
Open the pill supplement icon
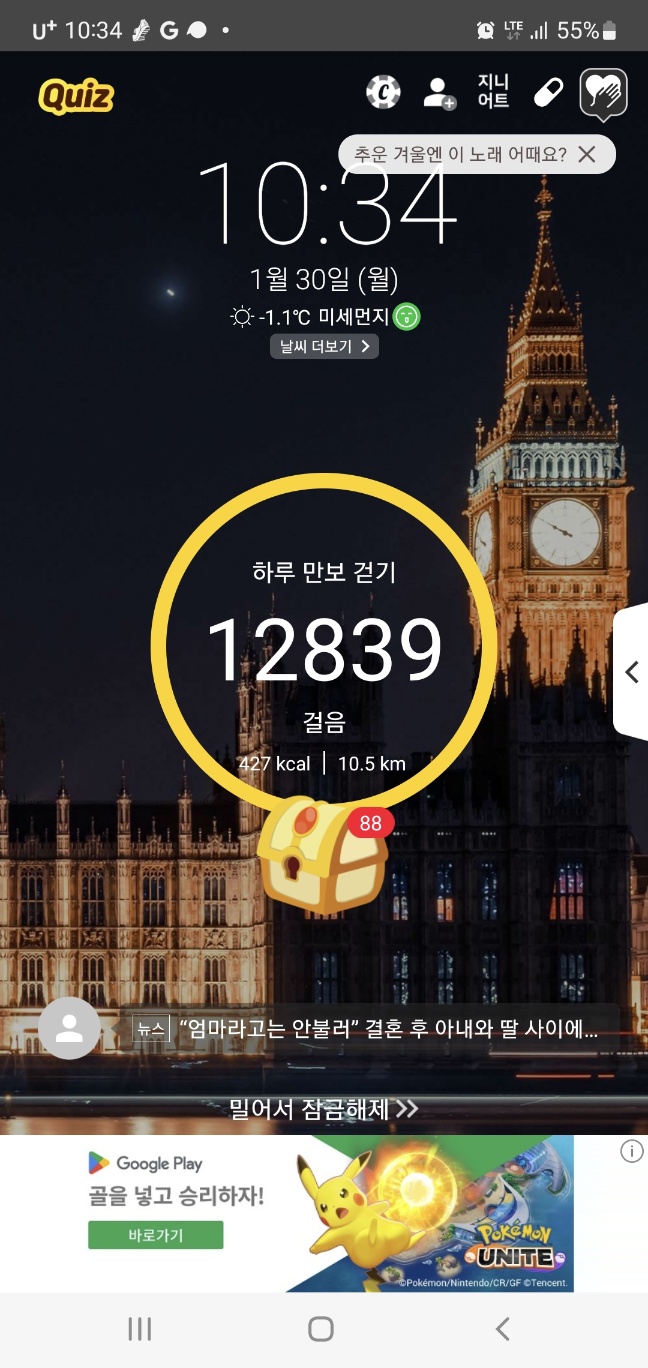548,93
